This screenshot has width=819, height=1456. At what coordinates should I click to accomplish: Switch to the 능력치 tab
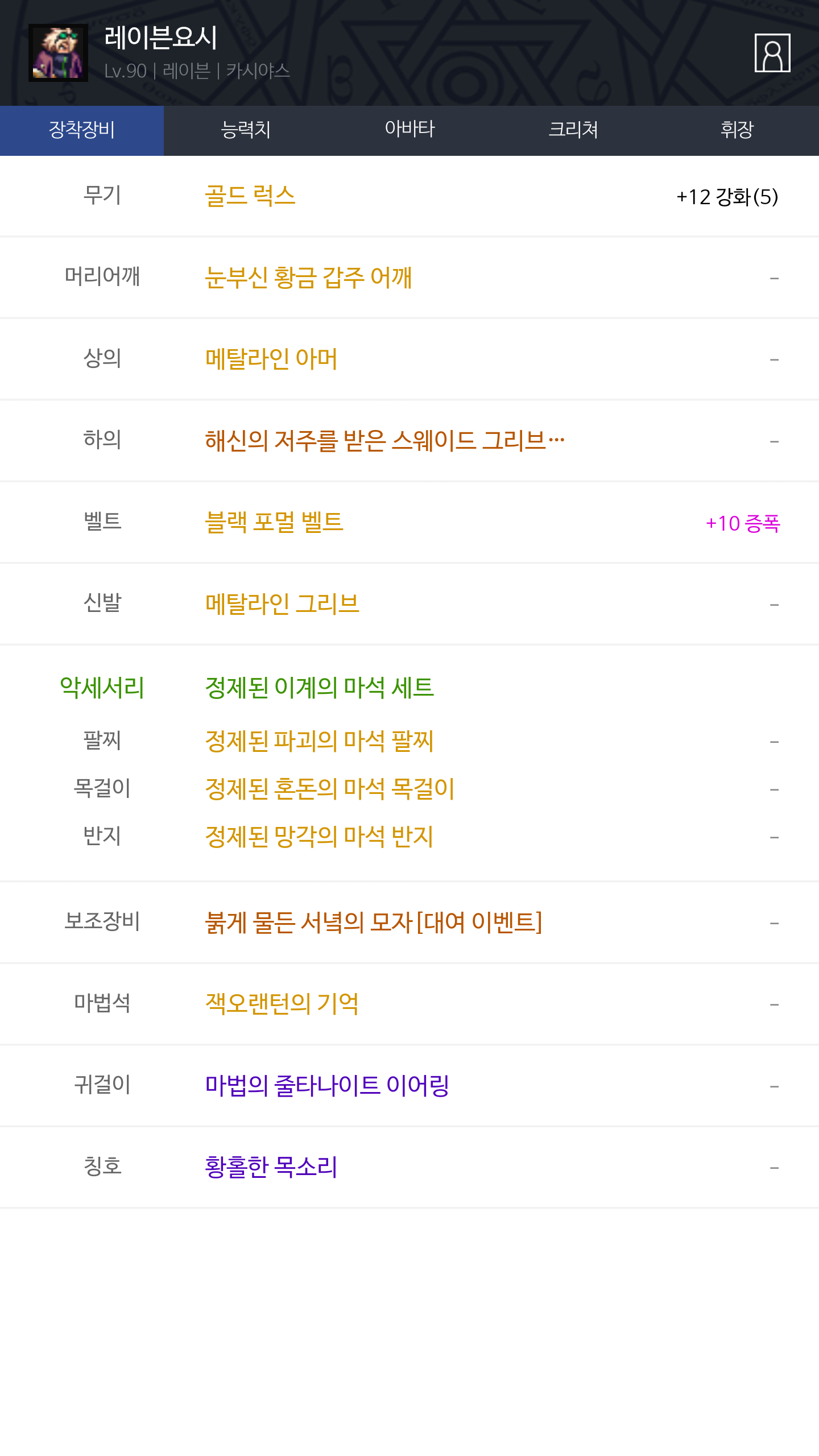point(245,130)
